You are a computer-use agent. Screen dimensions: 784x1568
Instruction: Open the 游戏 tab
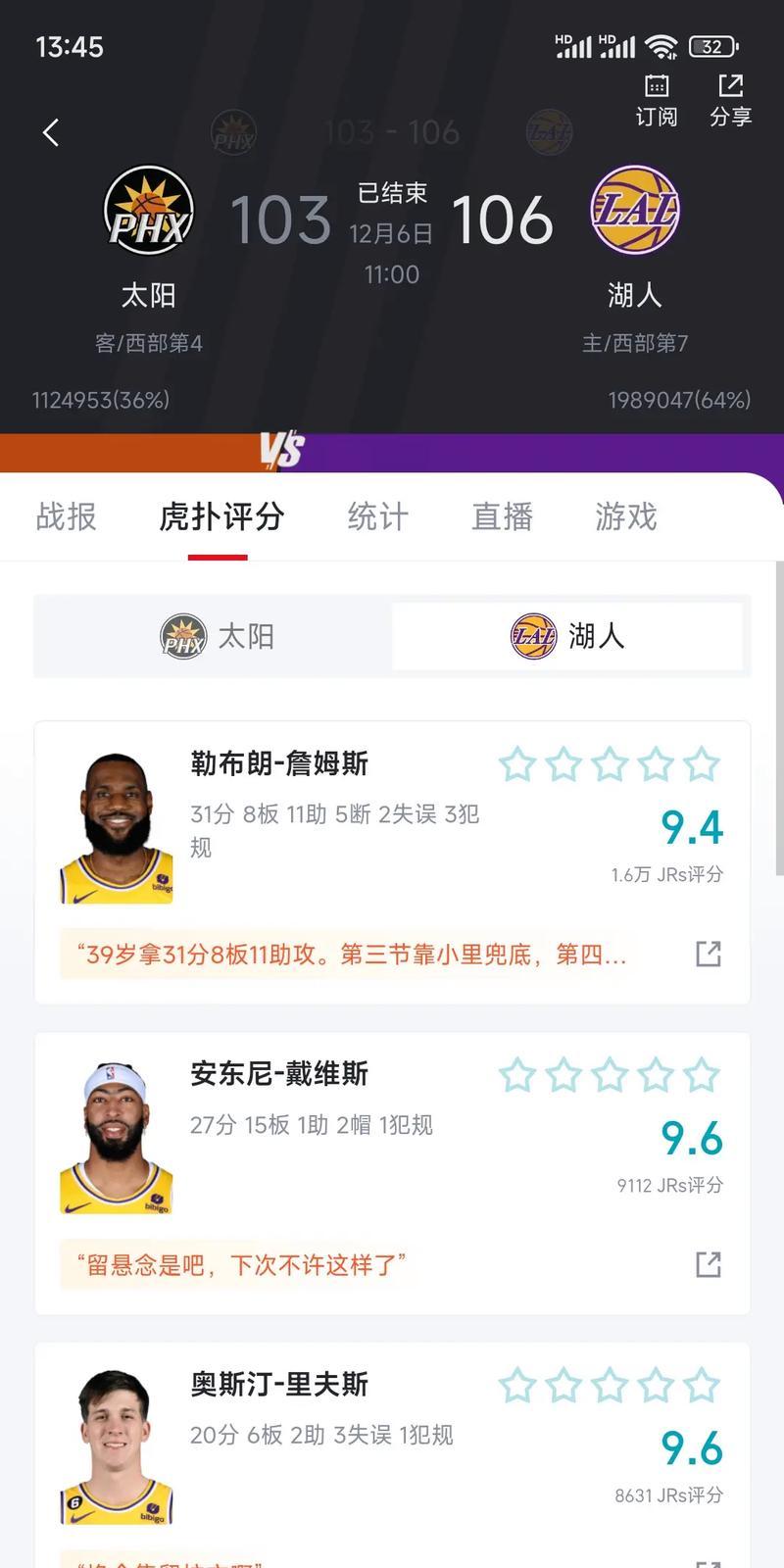(x=625, y=516)
